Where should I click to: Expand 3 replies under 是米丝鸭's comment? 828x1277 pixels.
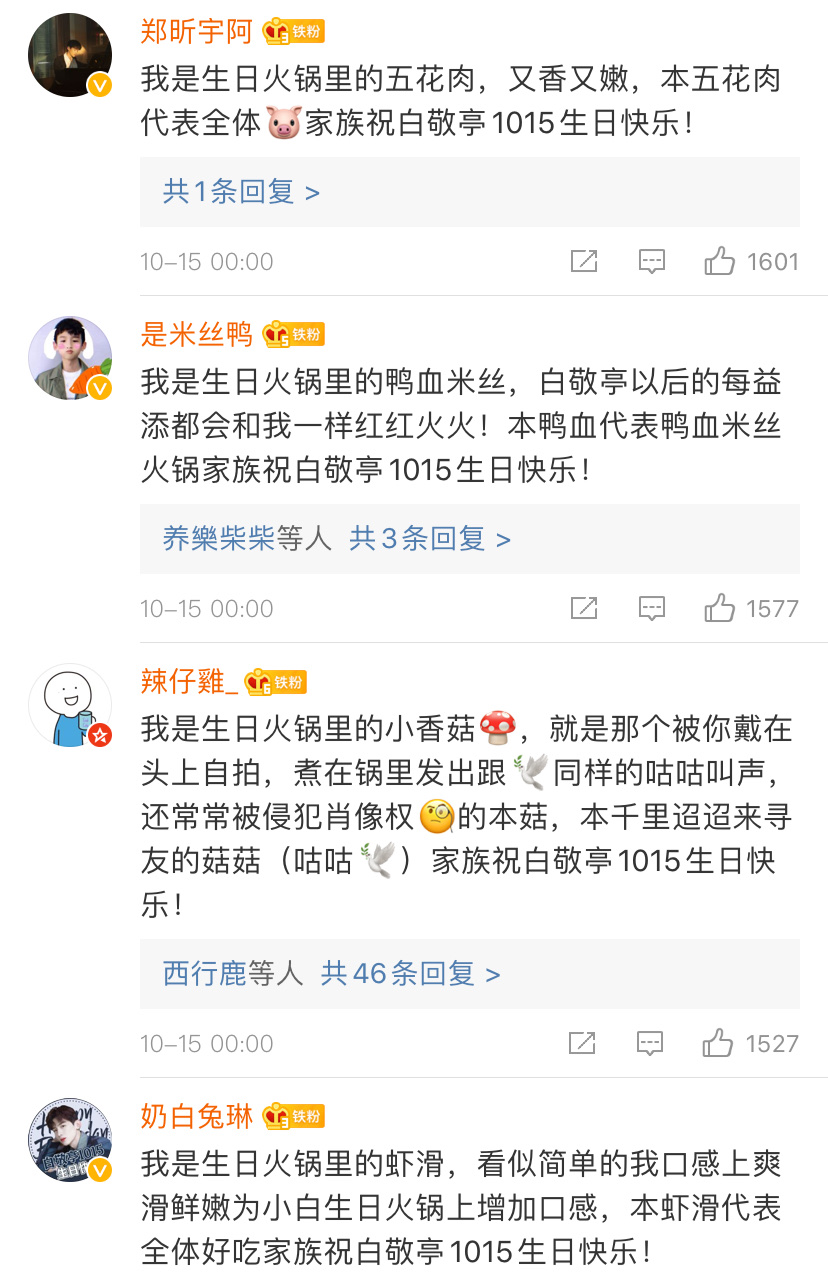coord(429,539)
